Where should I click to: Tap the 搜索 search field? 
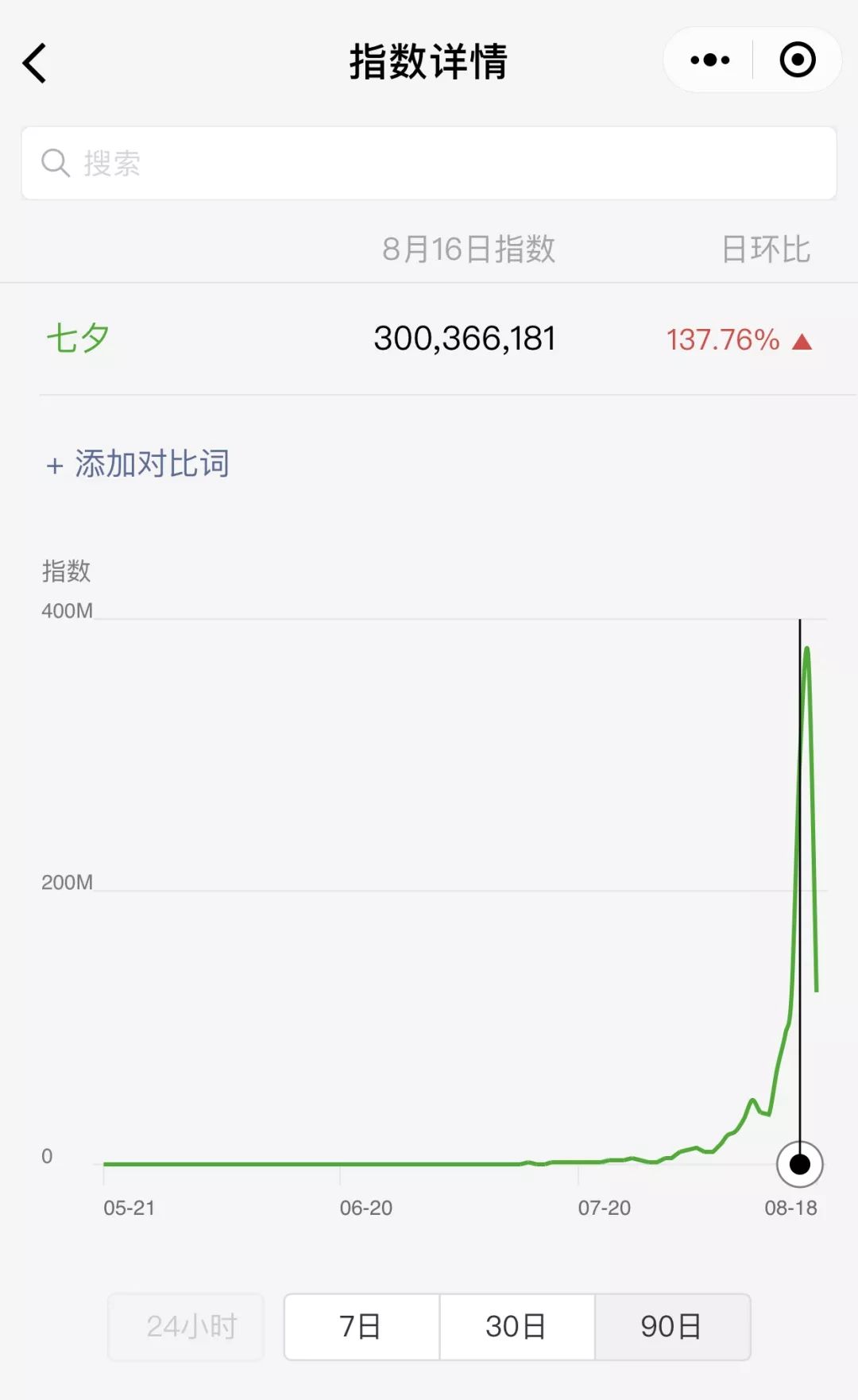[x=429, y=163]
